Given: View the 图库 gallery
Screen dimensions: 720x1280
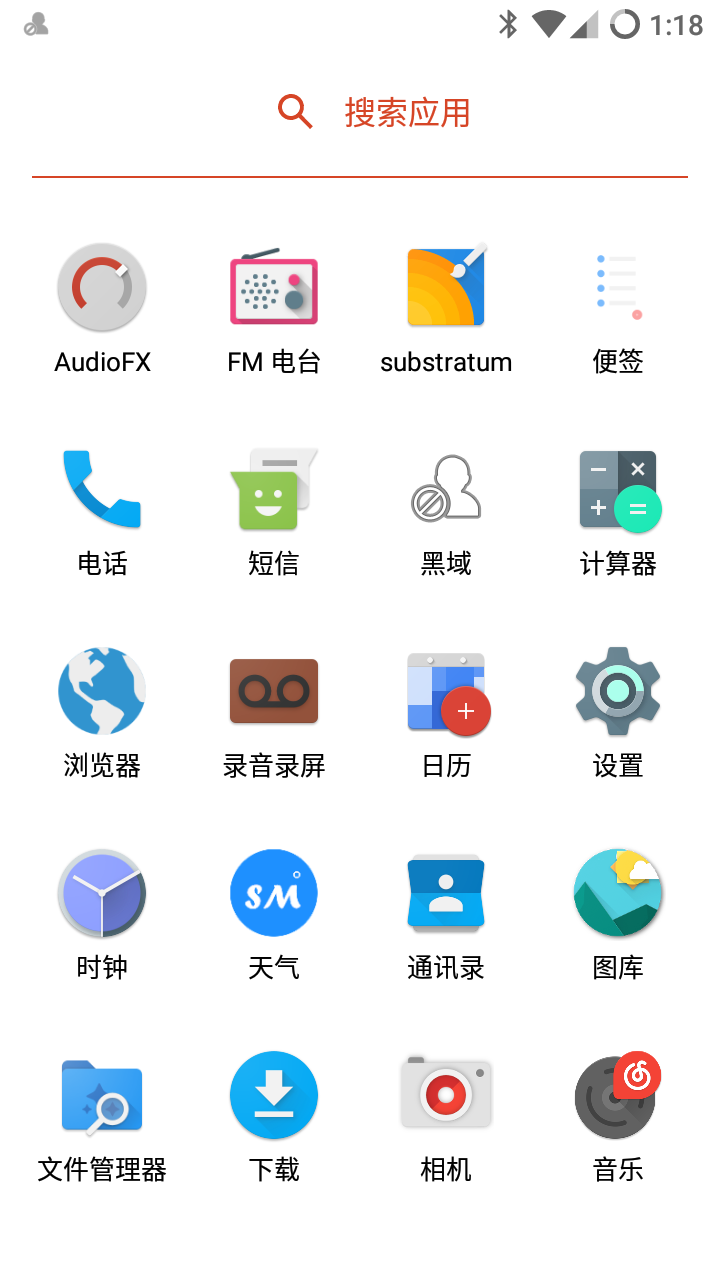Looking at the screenshot, I should (618, 894).
